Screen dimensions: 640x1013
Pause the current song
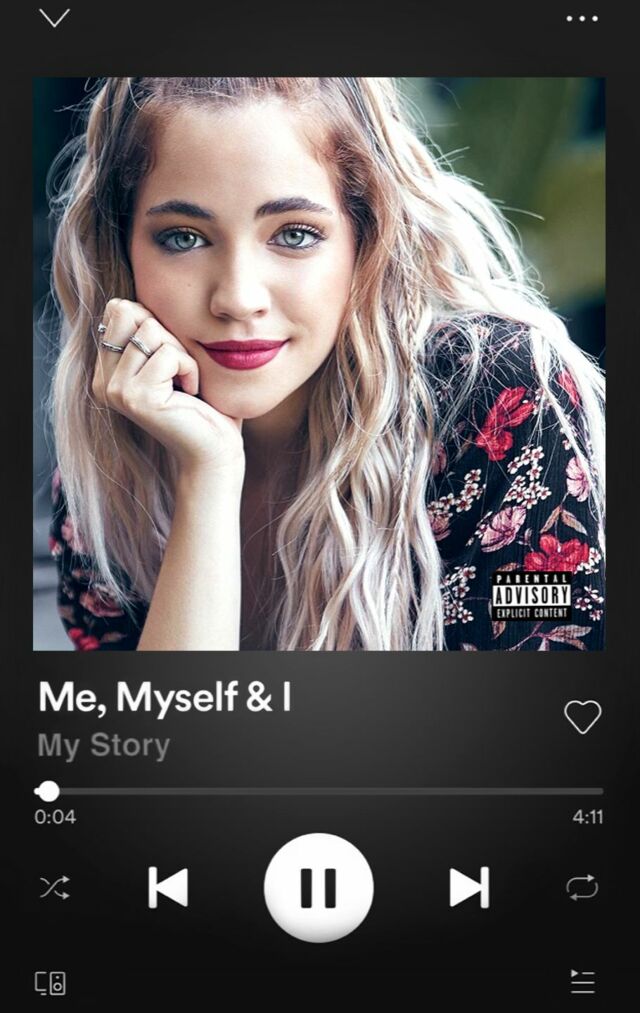(x=318, y=887)
